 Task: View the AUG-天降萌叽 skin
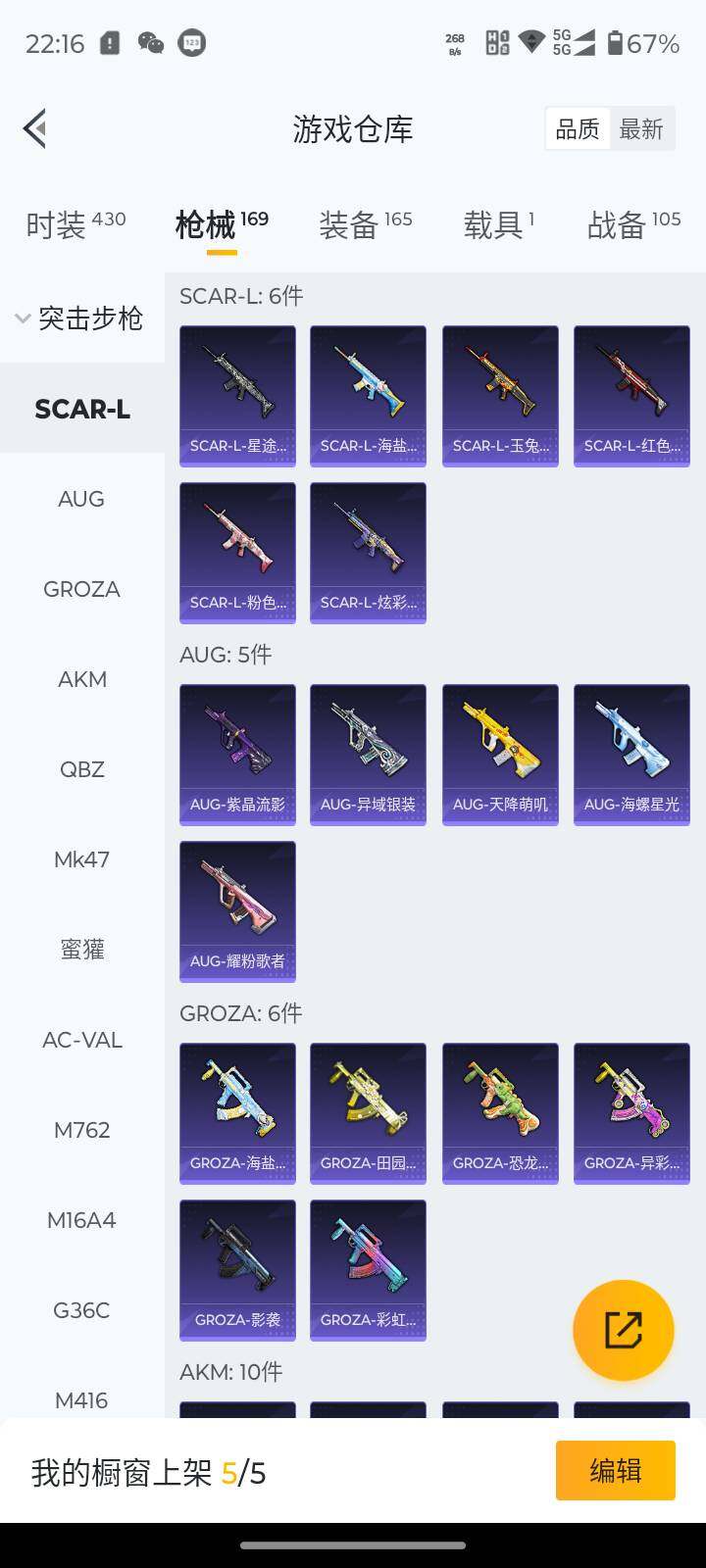[x=500, y=755]
